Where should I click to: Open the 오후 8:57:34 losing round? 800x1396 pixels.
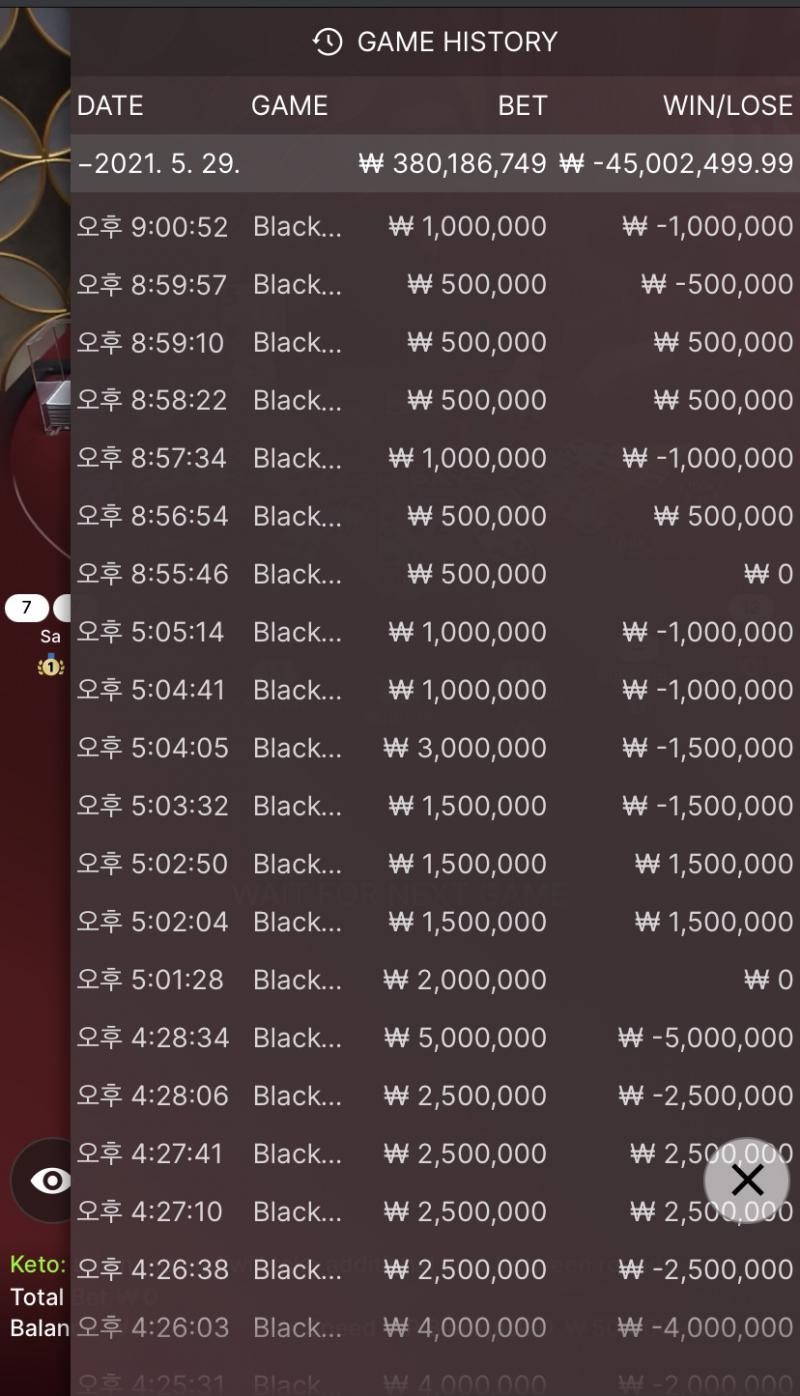coord(435,459)
